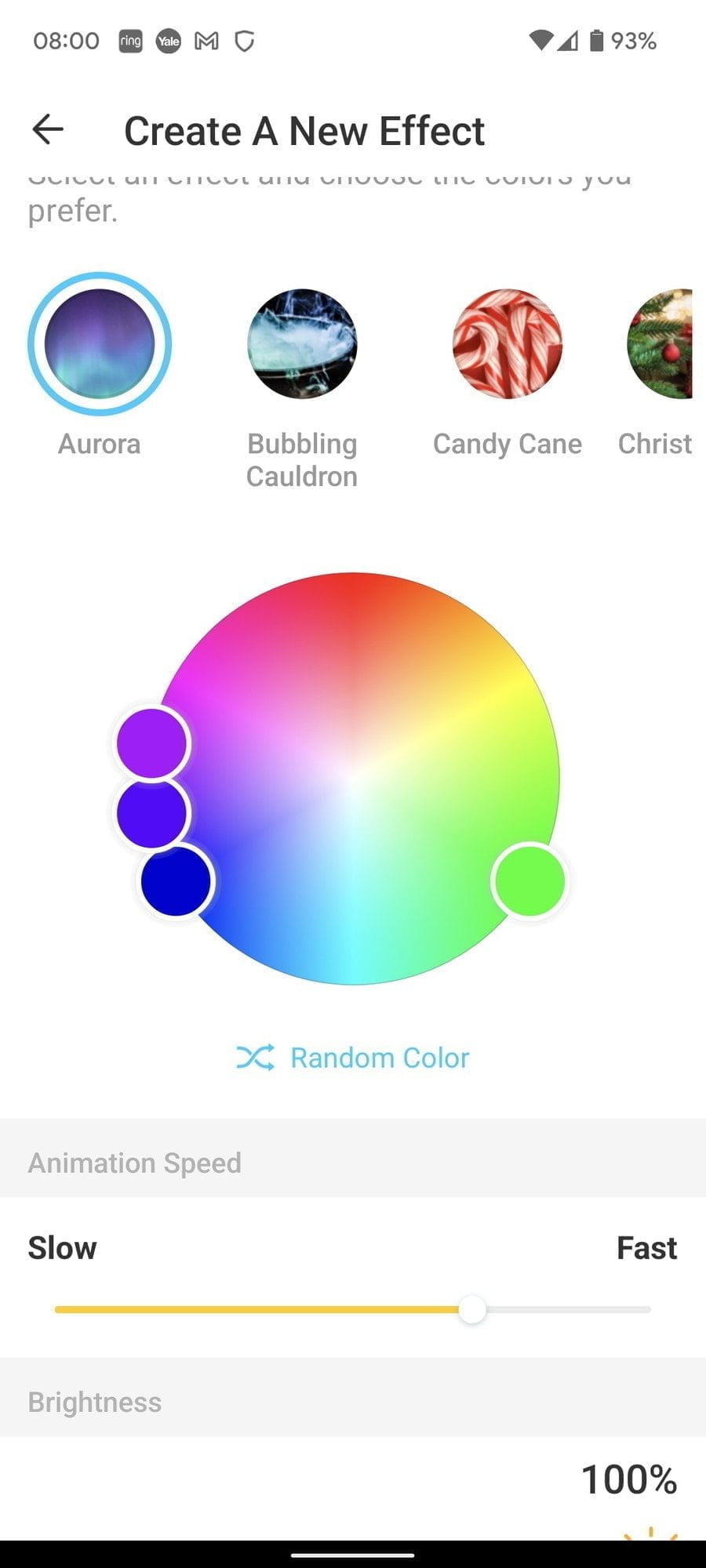Viewport: 706px width, 1568px height.
Task: Tap the purple color handle on the wheel
Action: tap(151, 743)
